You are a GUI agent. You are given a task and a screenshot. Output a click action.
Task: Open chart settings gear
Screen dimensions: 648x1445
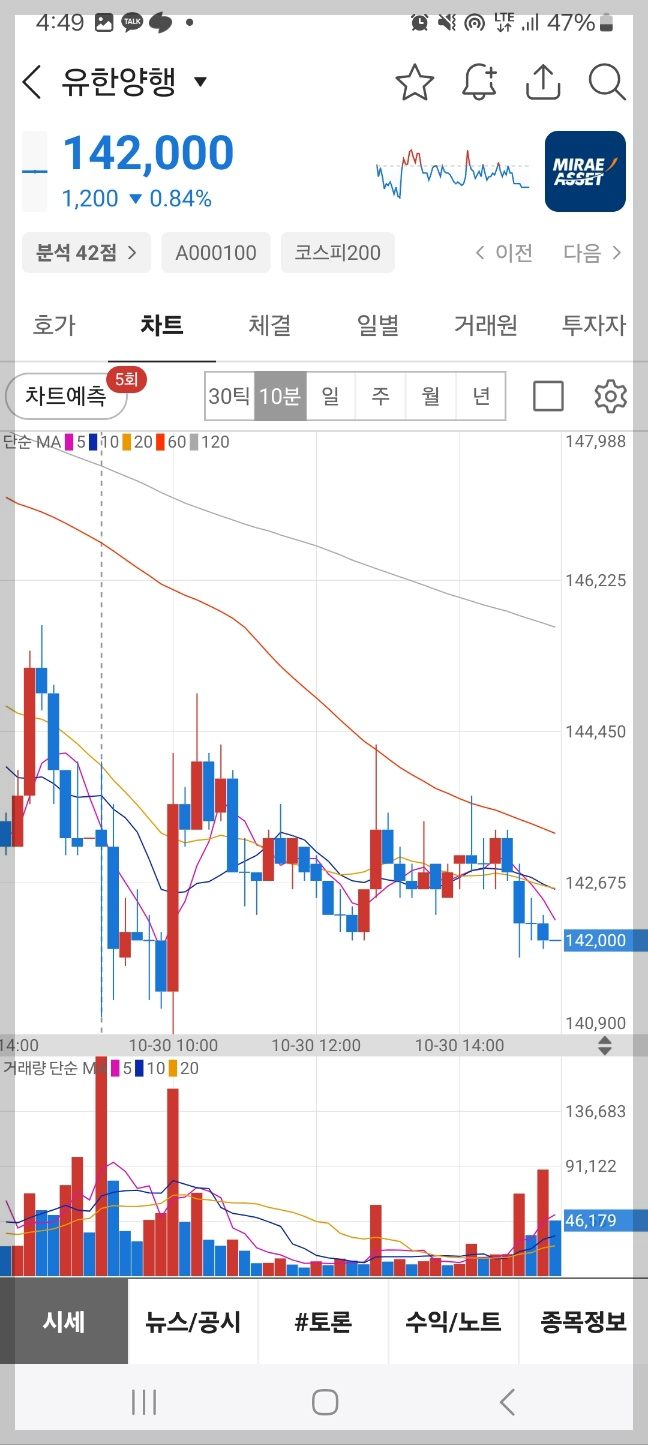(x=610, y=396)
